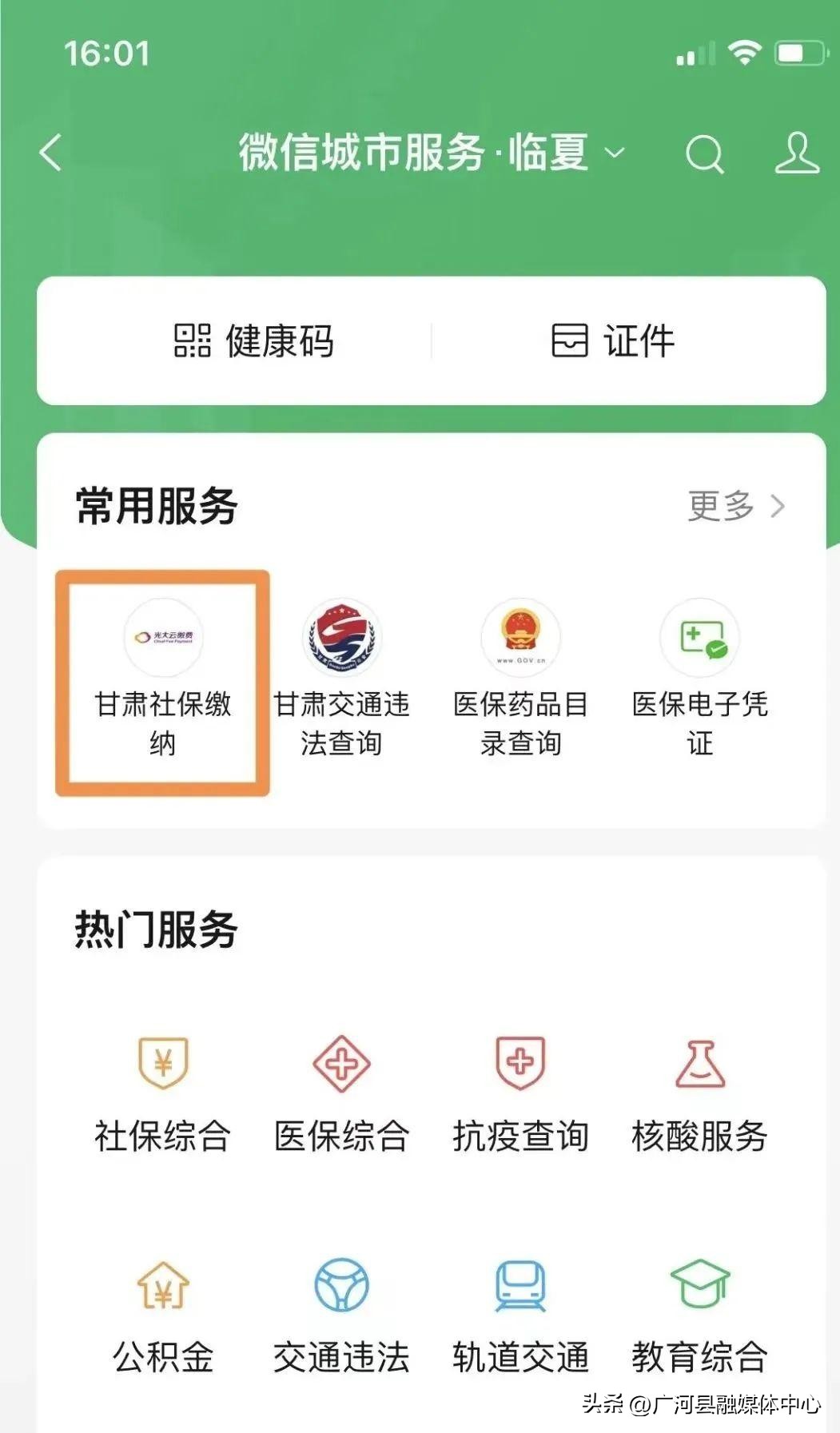Screen dimensions: 840x1433
Task: Switch to the 证件 certificates tab
Action: tap(613, 342)
